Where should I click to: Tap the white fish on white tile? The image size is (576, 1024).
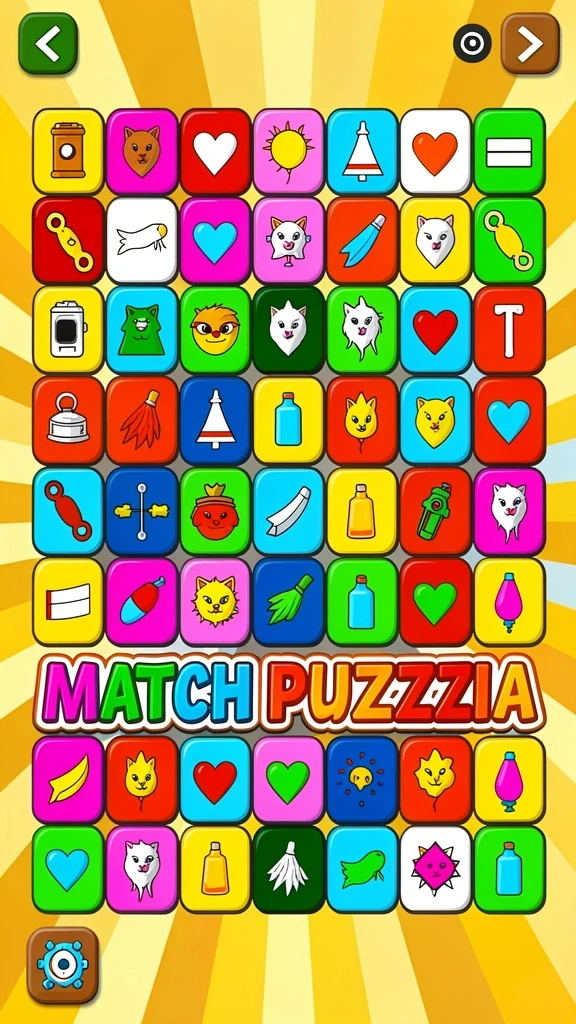[x=142, y=240]
